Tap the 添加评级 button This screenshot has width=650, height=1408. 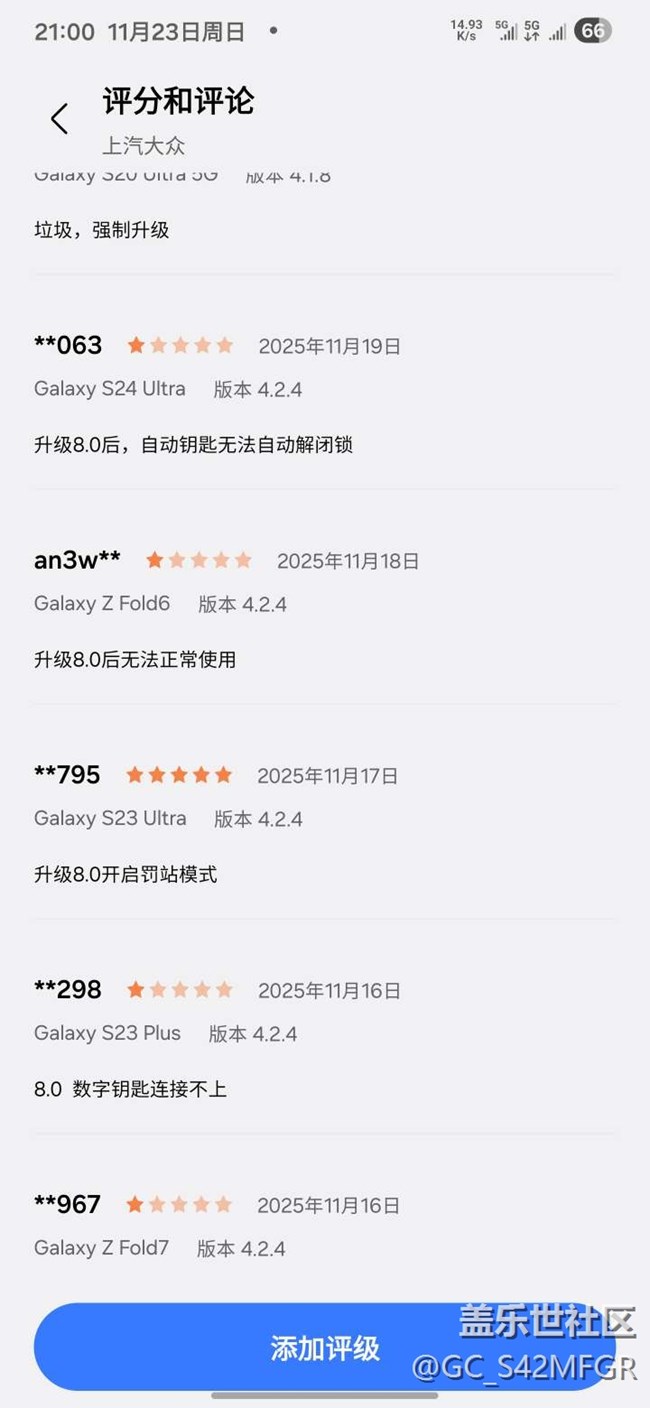(325, 1347)
